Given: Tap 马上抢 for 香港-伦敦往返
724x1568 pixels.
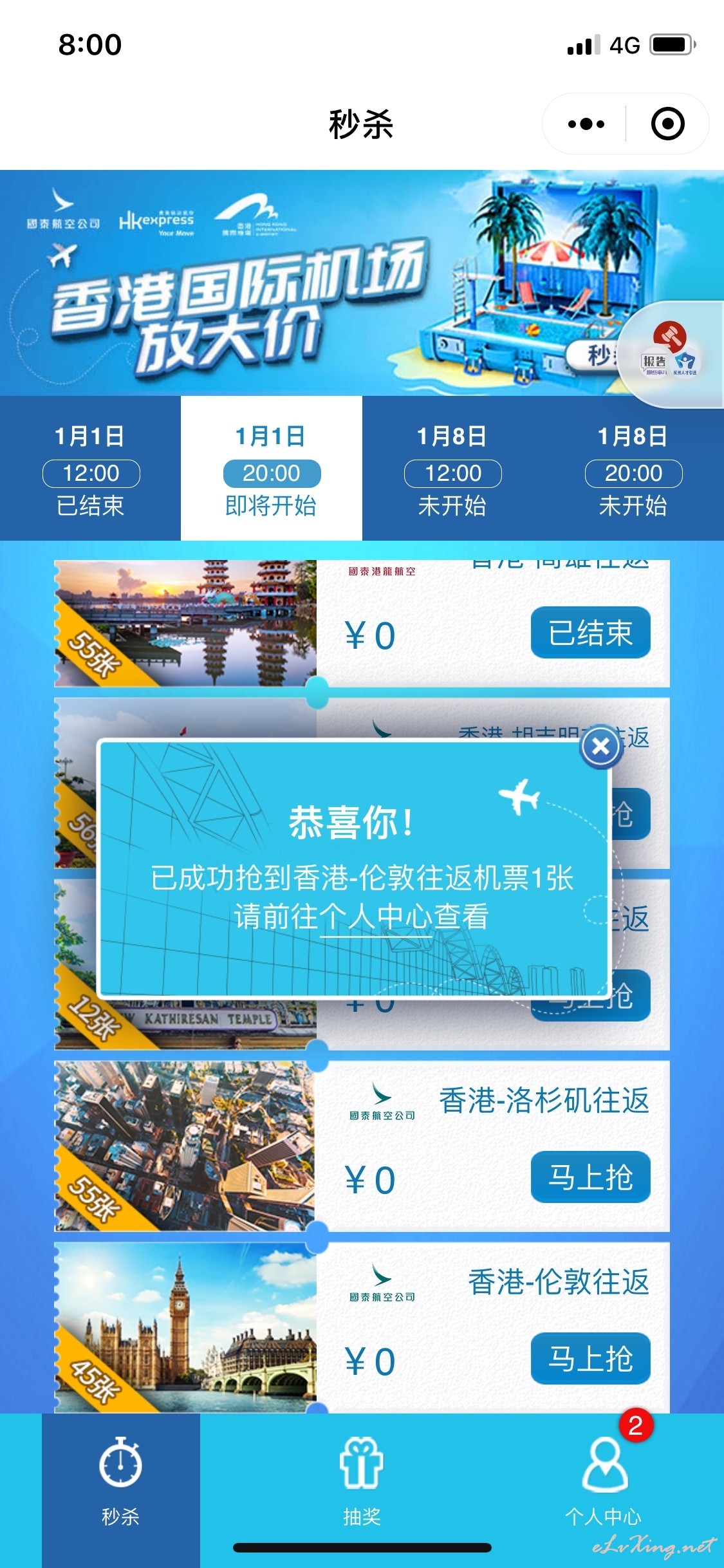Looking at the screenshot, I should [590, 1359].
